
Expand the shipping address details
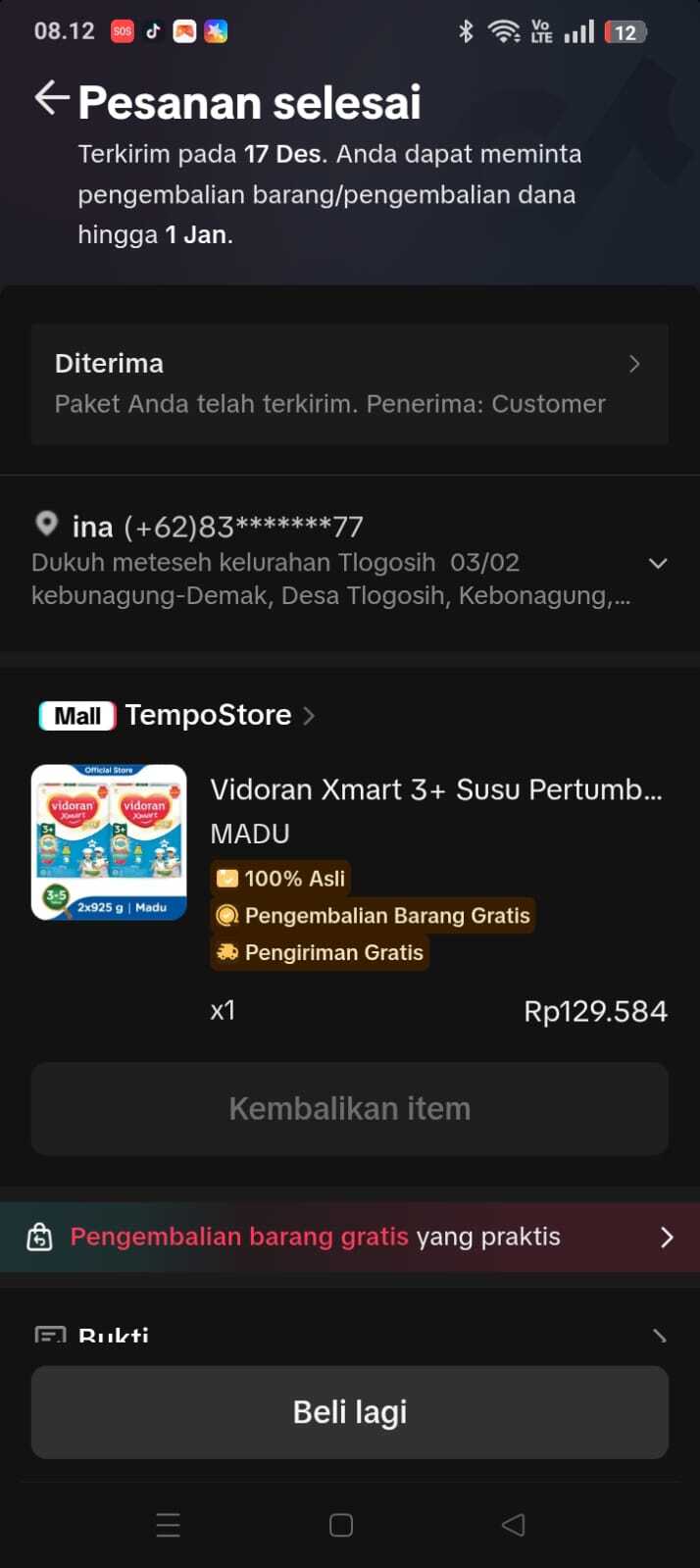click(x=658, y=564)
